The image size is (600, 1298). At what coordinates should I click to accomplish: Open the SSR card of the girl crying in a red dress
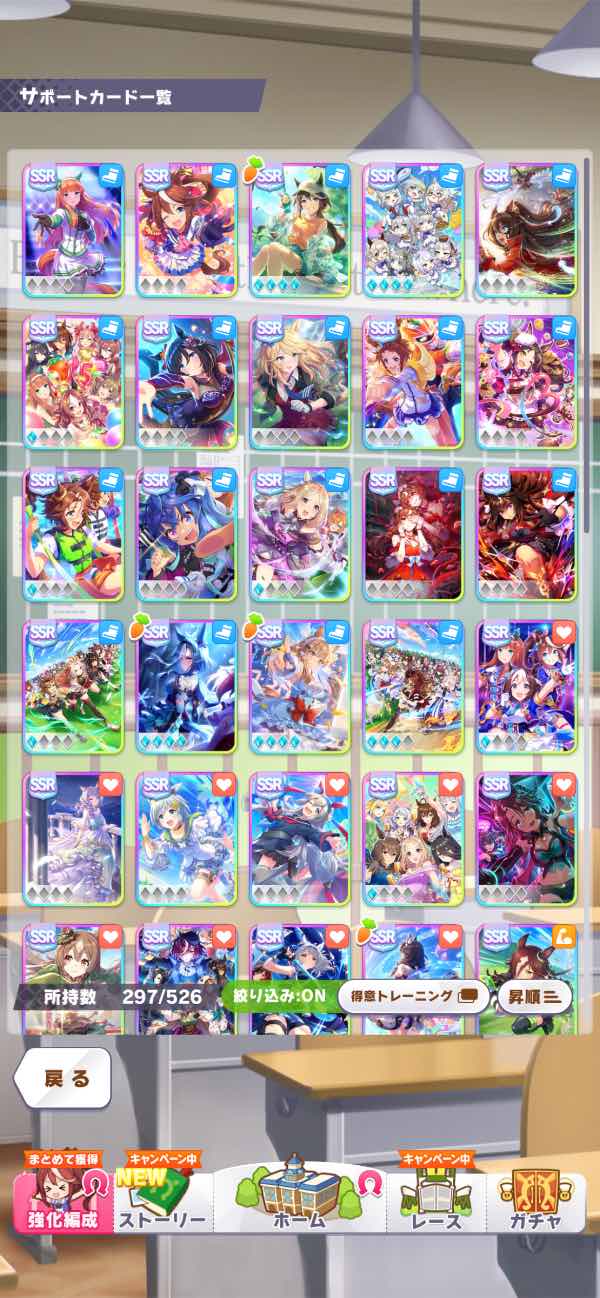pos(413,534)
